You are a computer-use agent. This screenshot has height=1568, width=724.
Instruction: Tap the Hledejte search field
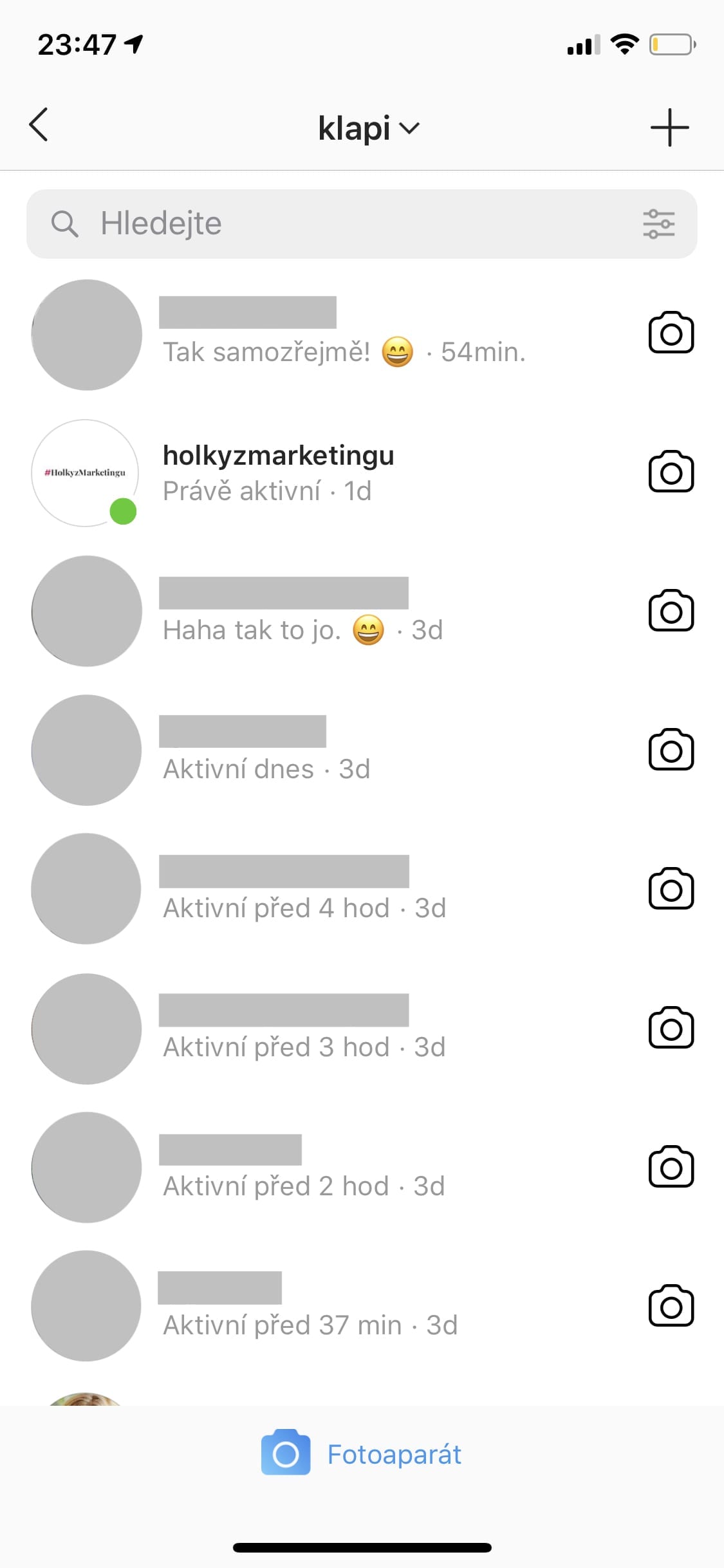[x=335, y=224]
